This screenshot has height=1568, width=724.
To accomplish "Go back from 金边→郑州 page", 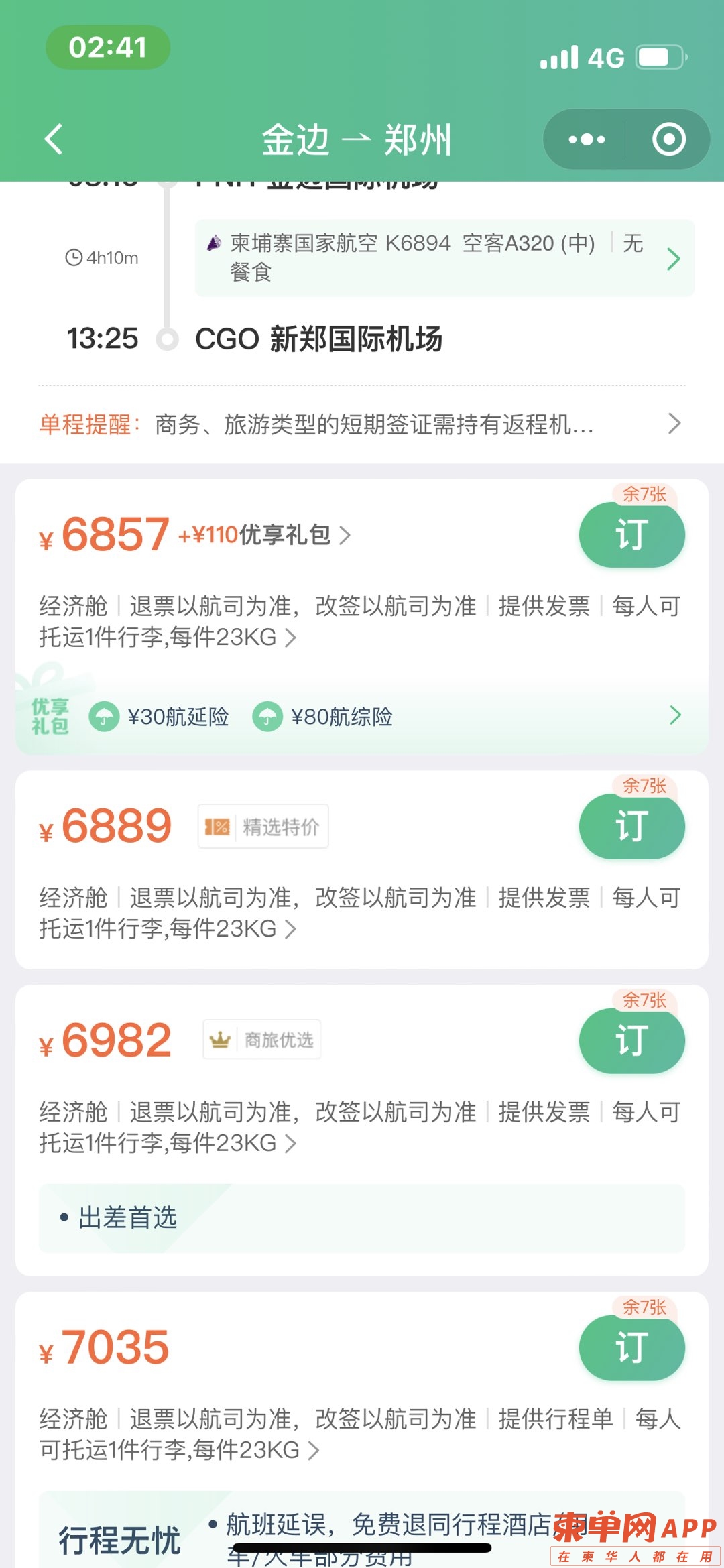I will 54,139.
